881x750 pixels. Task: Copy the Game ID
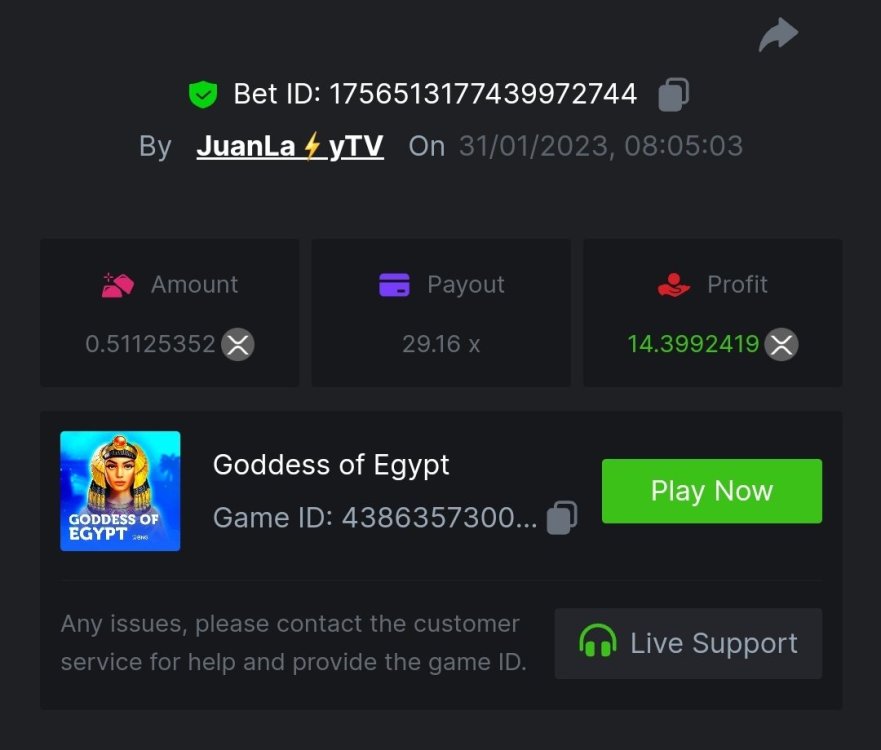pyautogui.click(x=561, y=518)
